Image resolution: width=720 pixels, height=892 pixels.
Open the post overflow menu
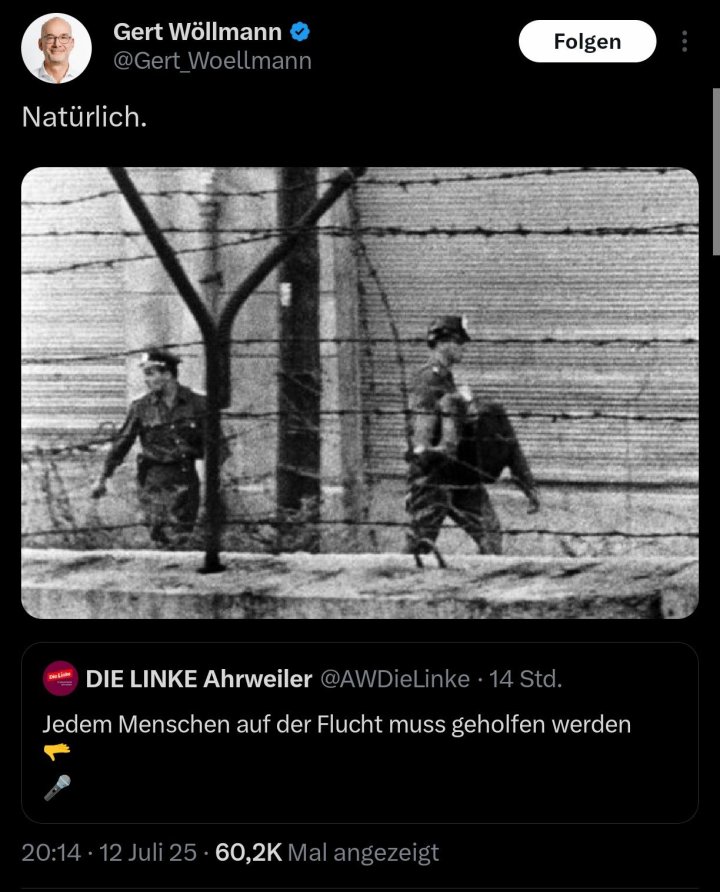[x=684, y=42]
